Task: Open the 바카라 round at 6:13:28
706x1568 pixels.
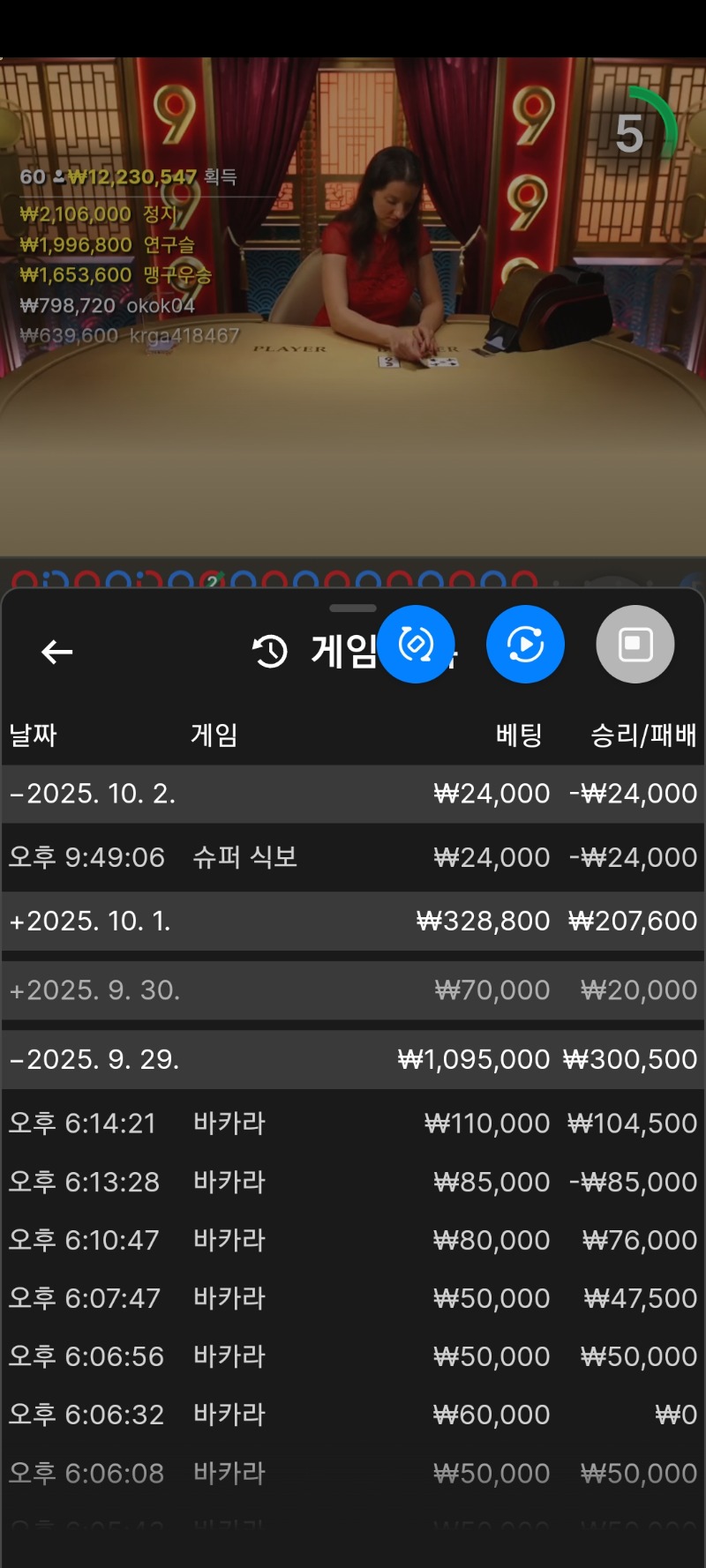Action: (353, 1182)
